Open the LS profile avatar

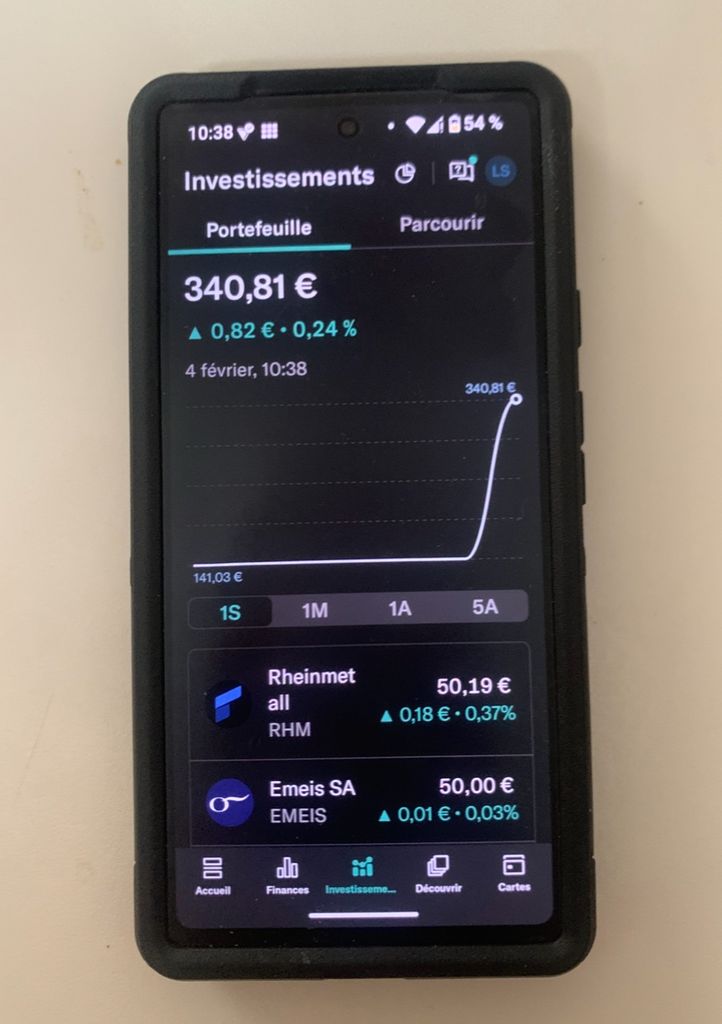500,171
